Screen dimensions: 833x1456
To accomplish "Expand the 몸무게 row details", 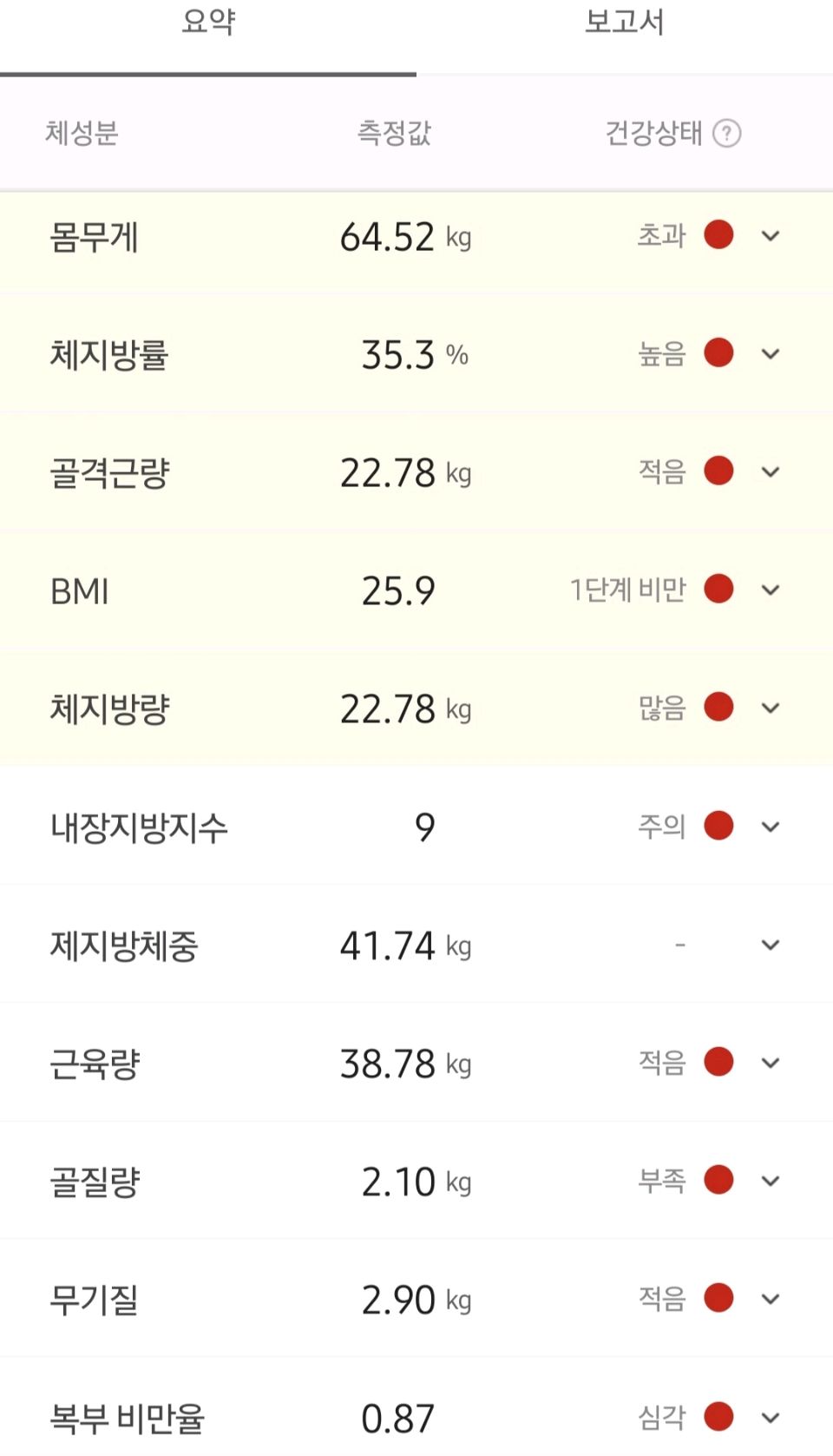I will coord(771,236).
